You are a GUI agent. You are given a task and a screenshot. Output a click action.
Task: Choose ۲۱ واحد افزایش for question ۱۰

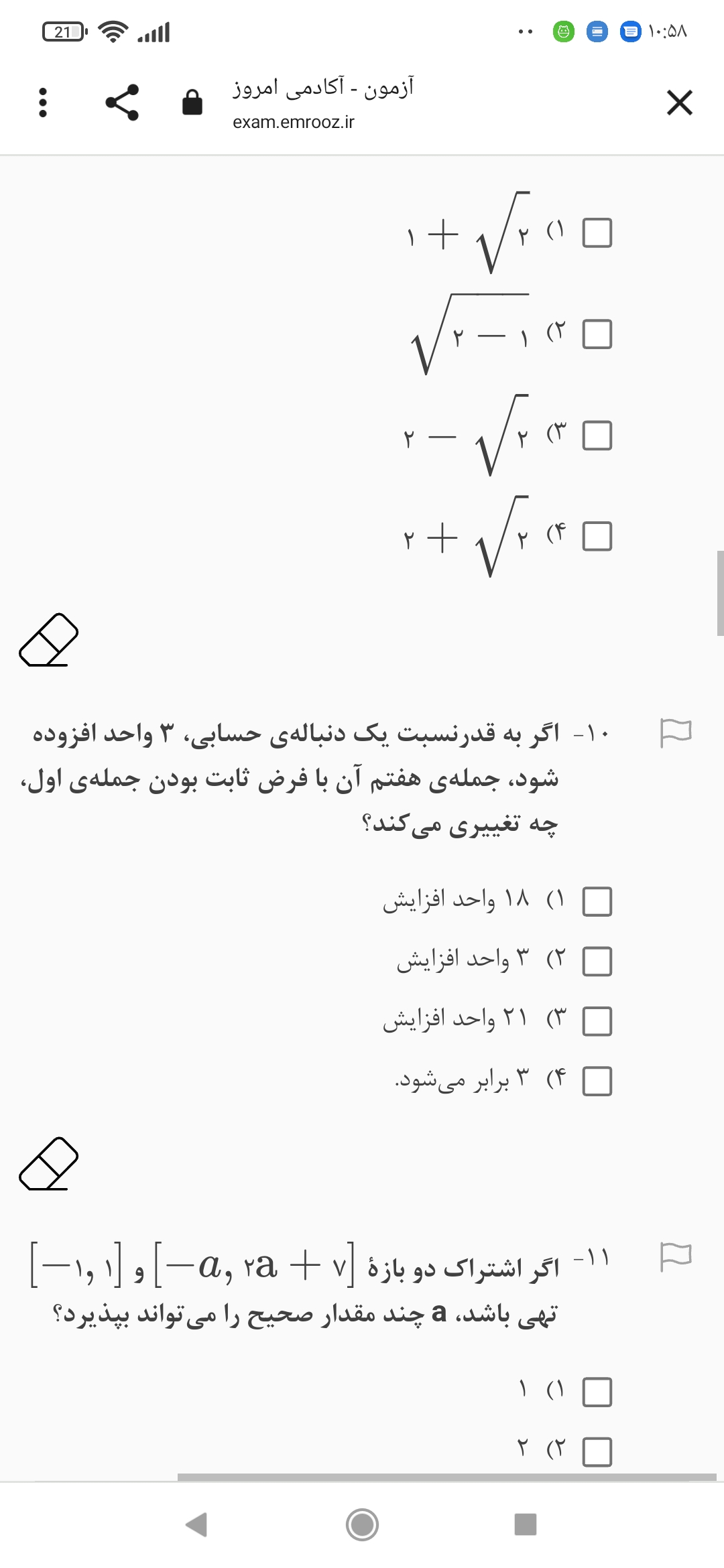click(597, 1021)
